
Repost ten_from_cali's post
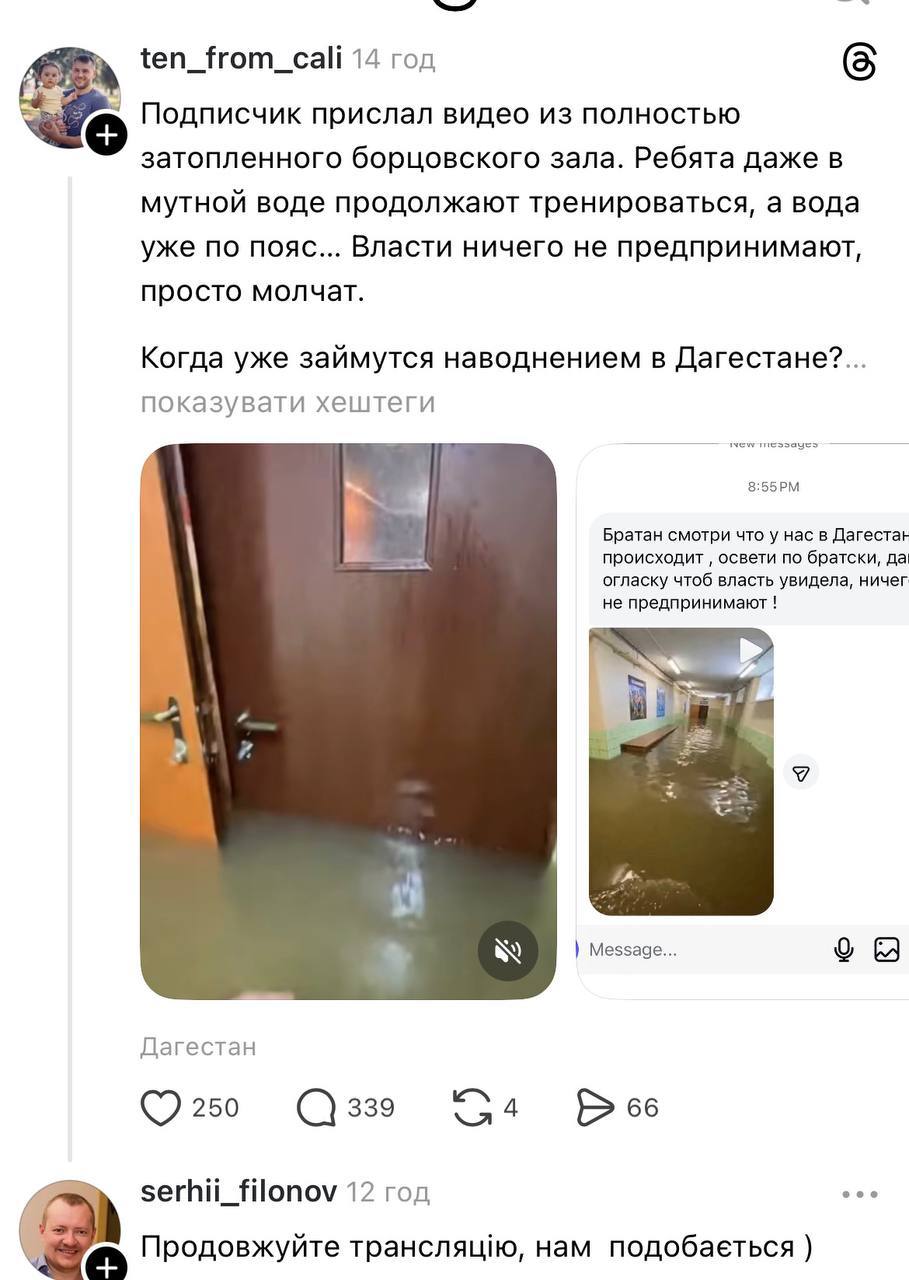click(x=472, y=1107)
